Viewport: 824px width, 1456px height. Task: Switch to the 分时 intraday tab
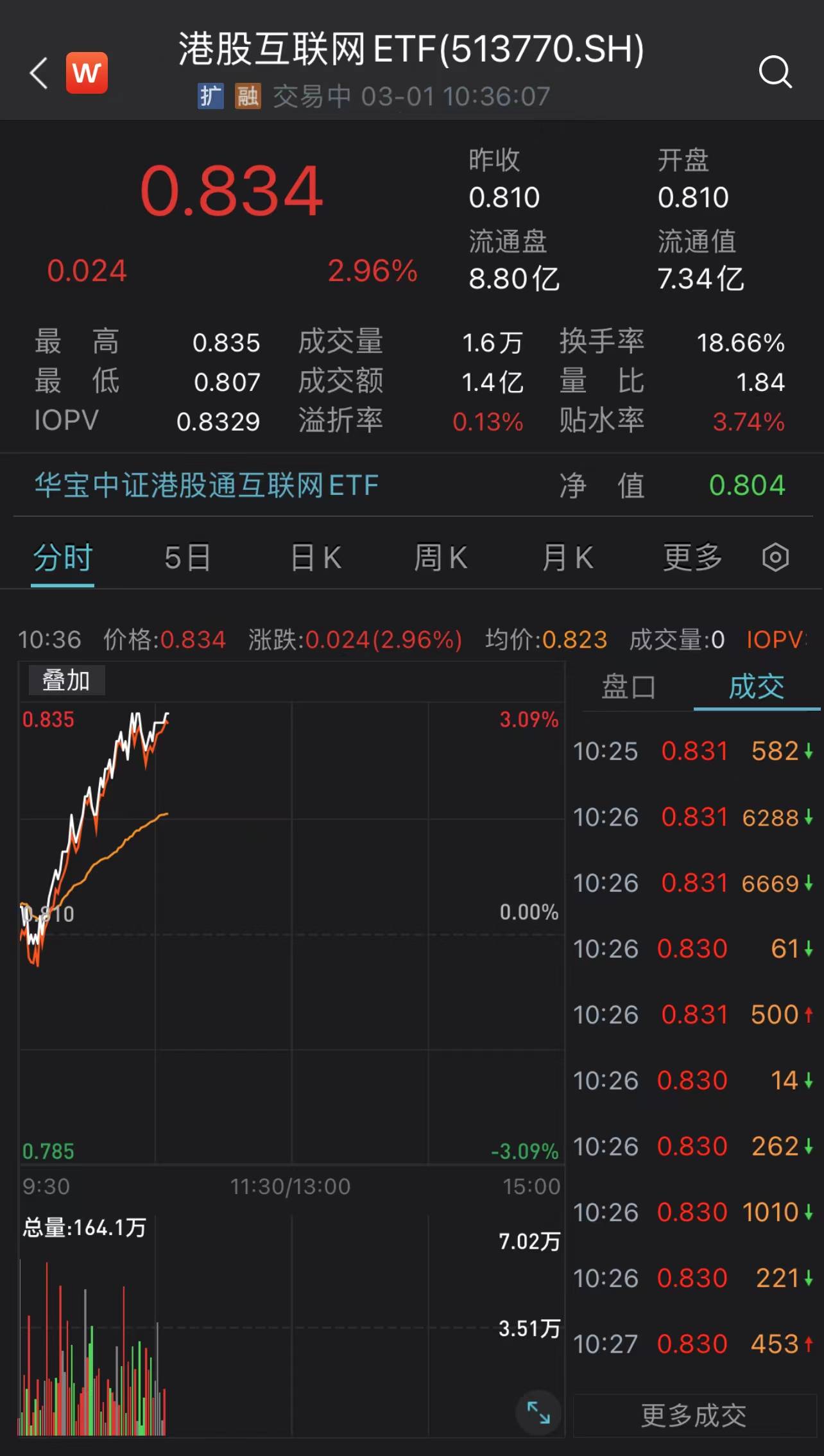[62, 558]
